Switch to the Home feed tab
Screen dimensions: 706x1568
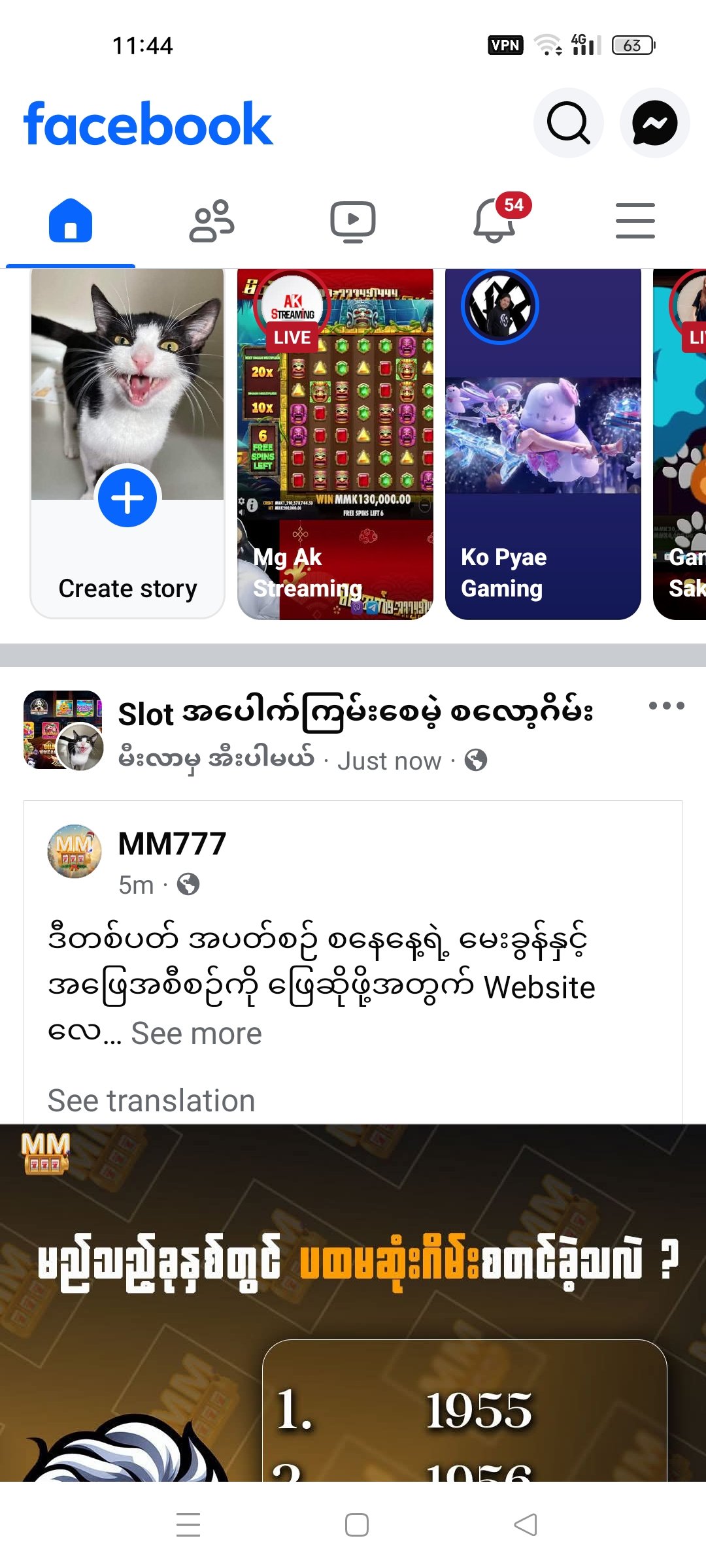click(71, 221)
